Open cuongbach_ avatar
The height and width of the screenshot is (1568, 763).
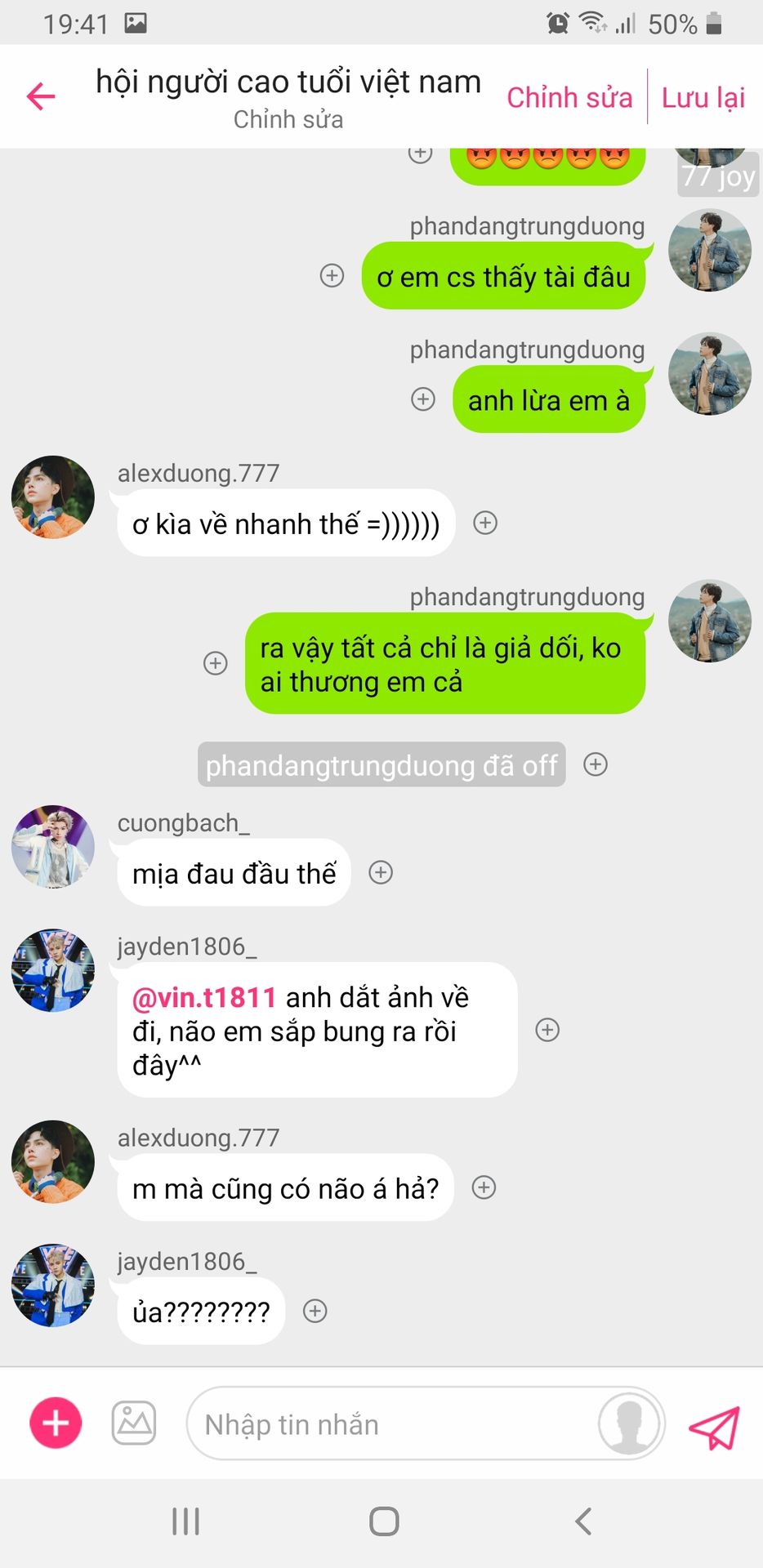click(x=53, y=846)
